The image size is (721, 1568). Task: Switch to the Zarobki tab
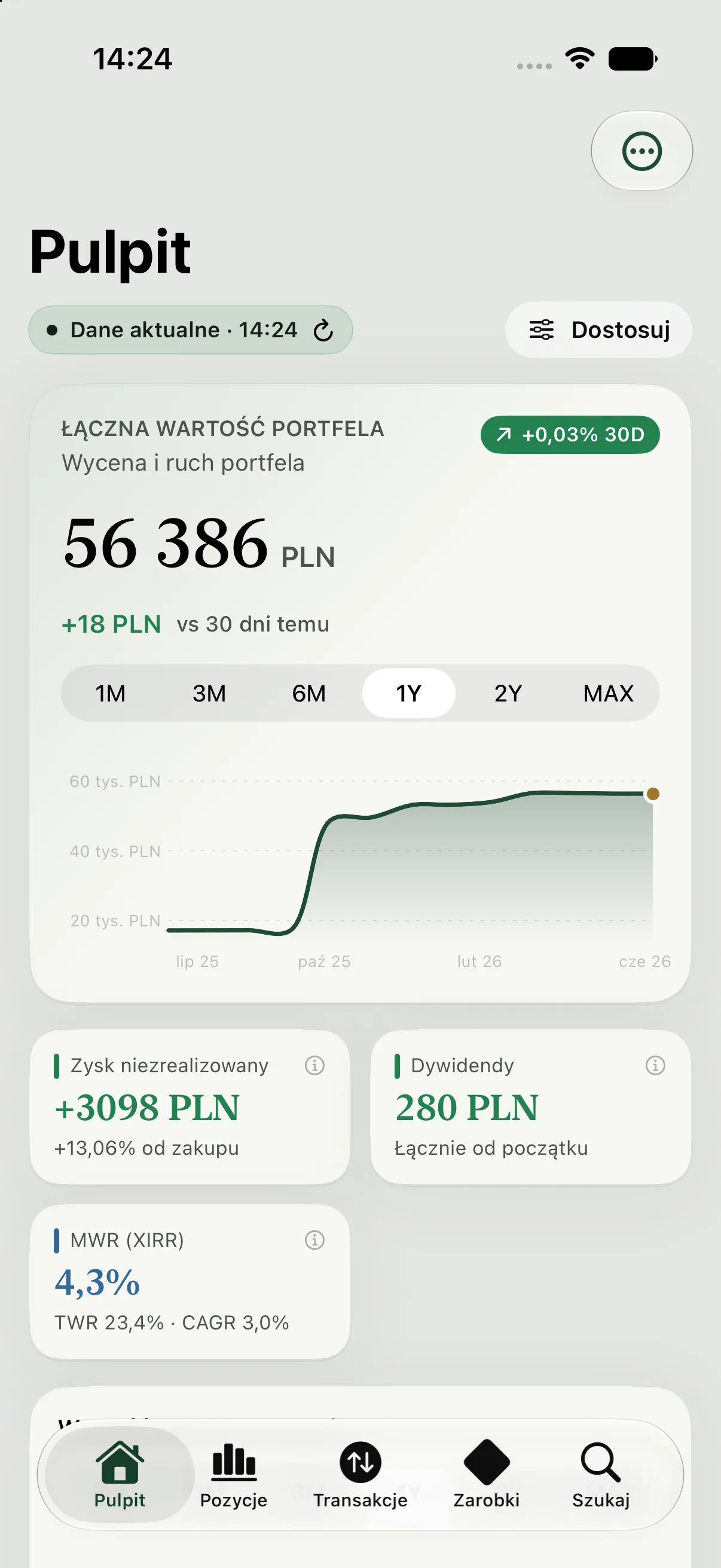point(486,1475)
